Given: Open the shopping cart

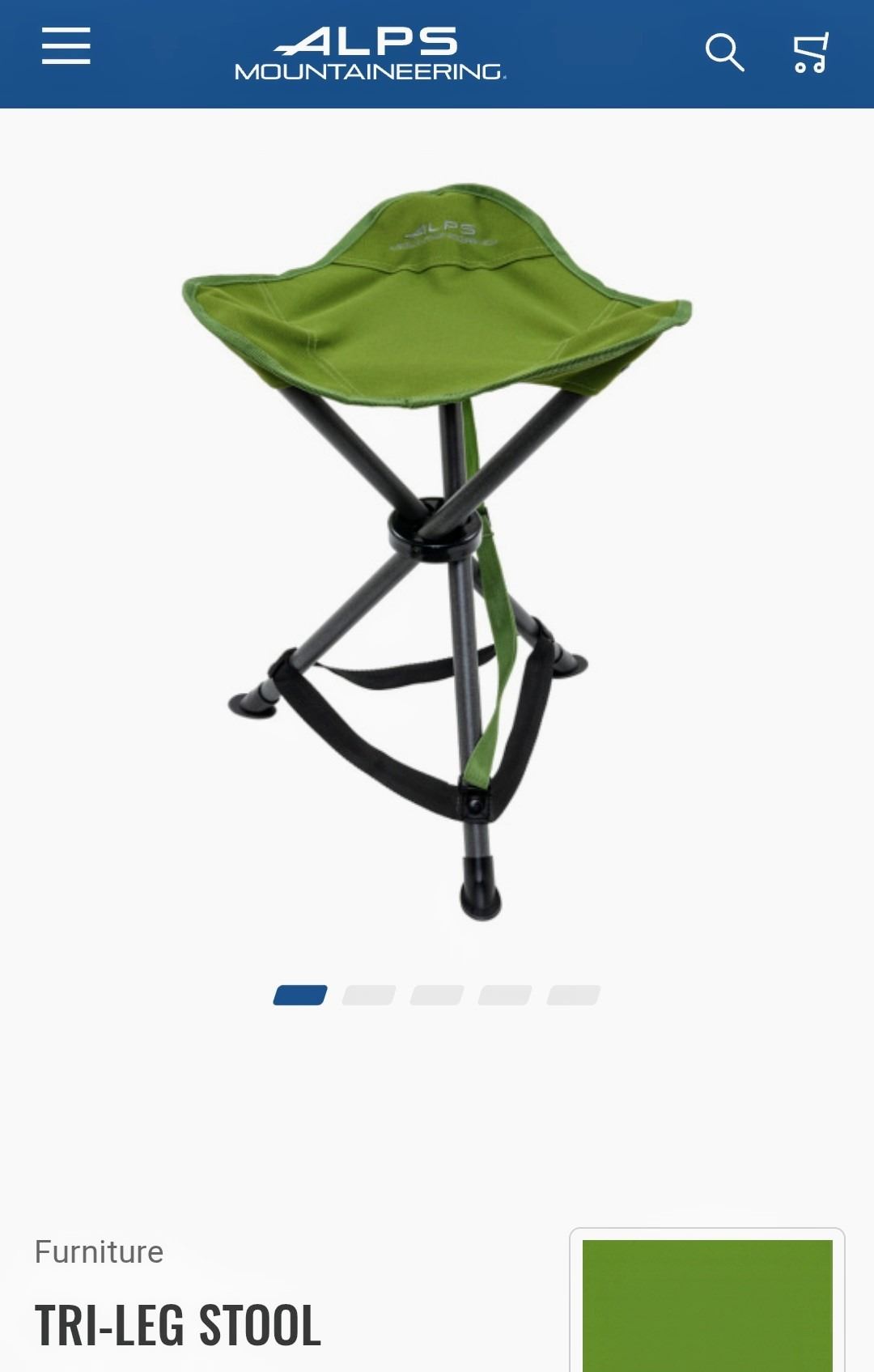Looking at the screenshot, I should 810,53.
